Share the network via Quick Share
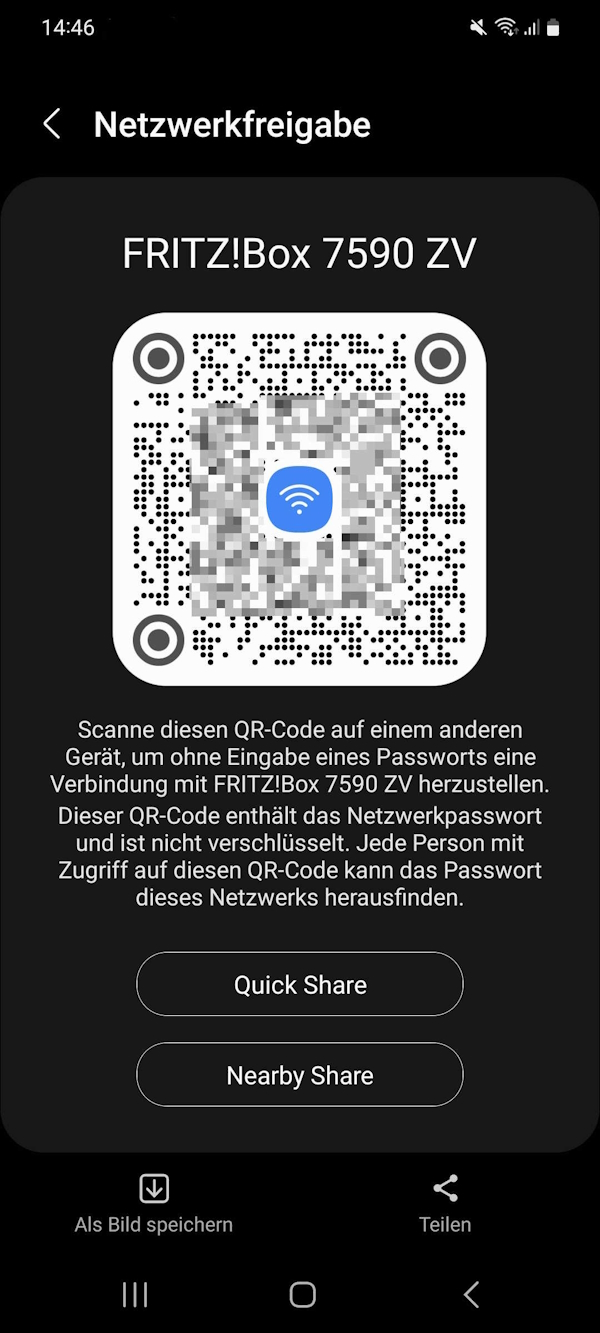Image resolution: width=600 pixels, height=1333 pixels. 300,984
